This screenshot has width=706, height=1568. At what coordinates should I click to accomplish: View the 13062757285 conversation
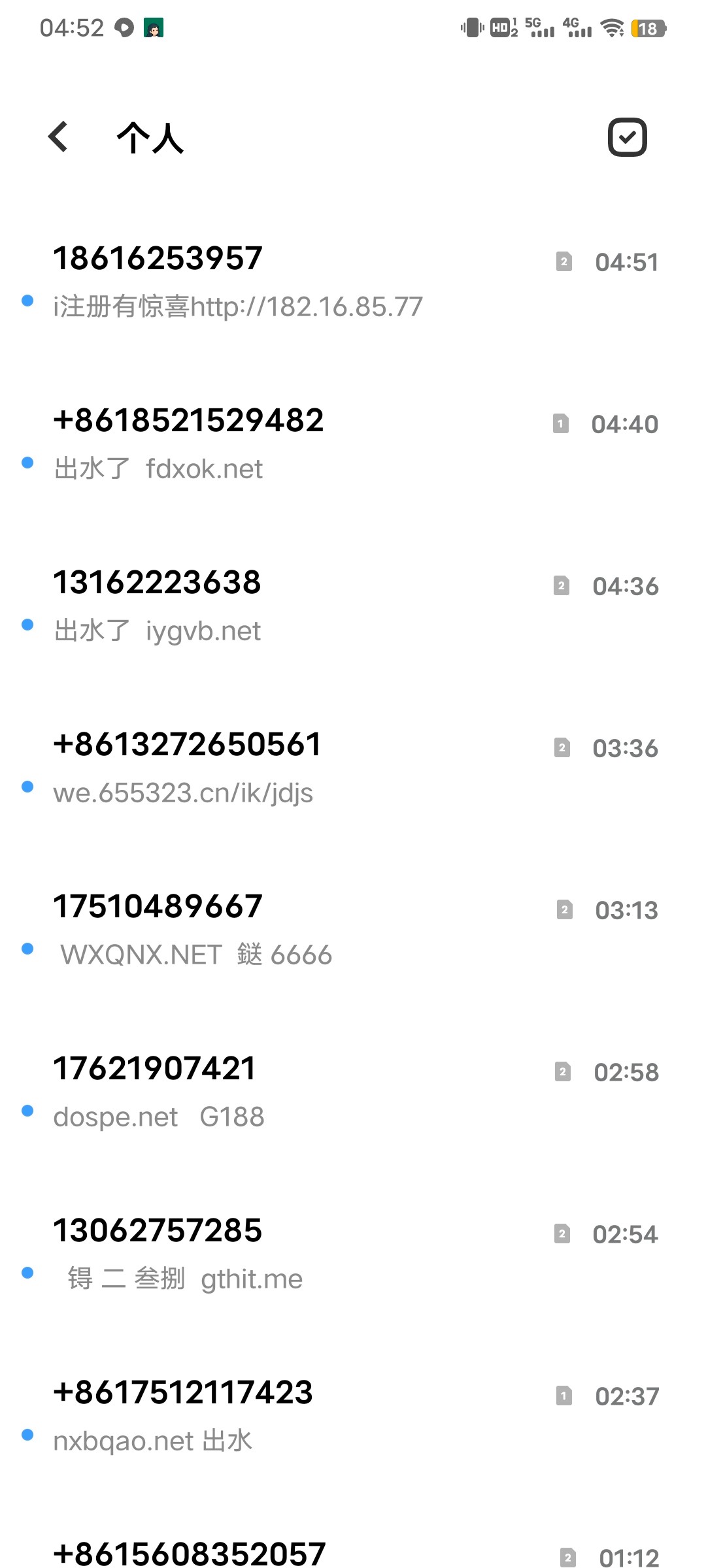click(x=353, y=1254)
